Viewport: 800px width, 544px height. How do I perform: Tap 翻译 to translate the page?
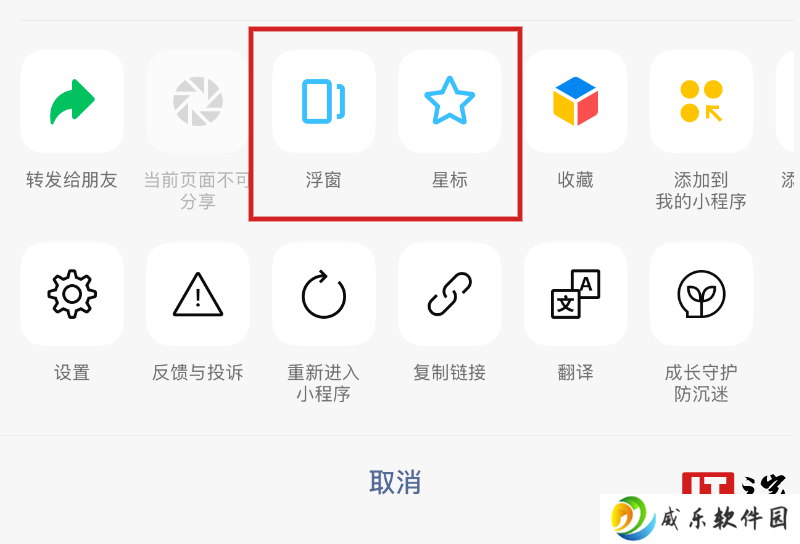pos(576,294)
